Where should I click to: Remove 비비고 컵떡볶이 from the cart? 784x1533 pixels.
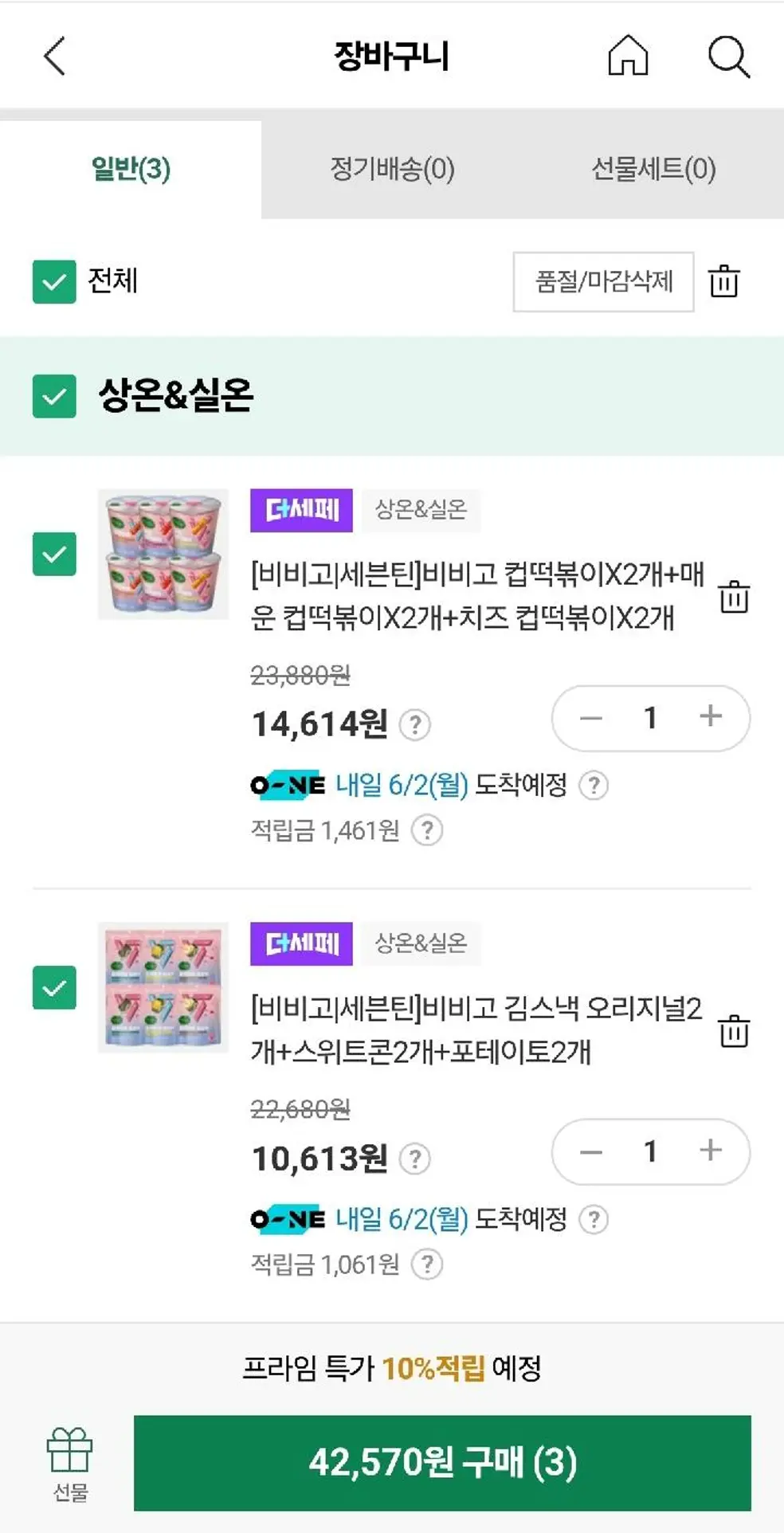tap(734, 596)
